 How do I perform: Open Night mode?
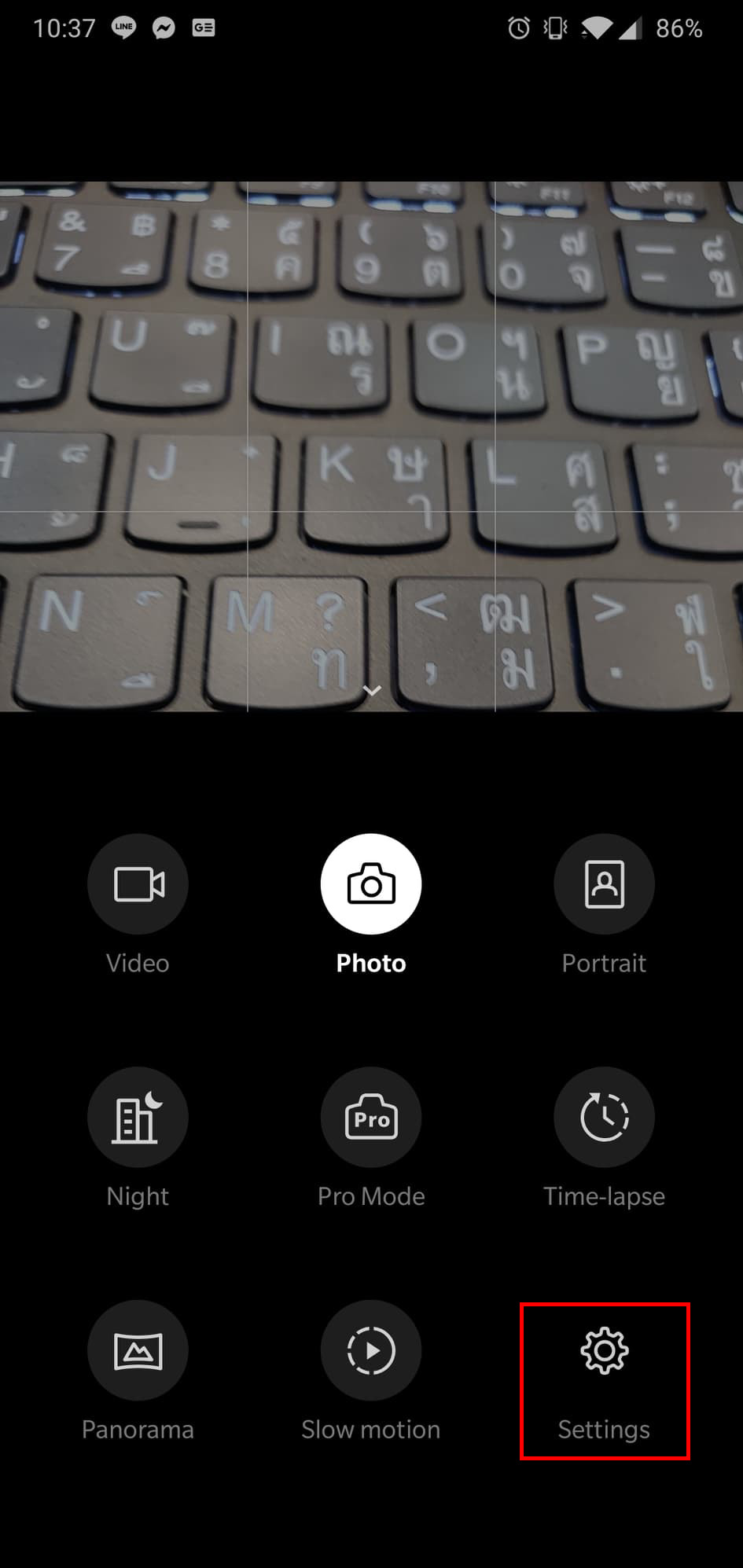pyautogui.click(x=138, y=1117)
